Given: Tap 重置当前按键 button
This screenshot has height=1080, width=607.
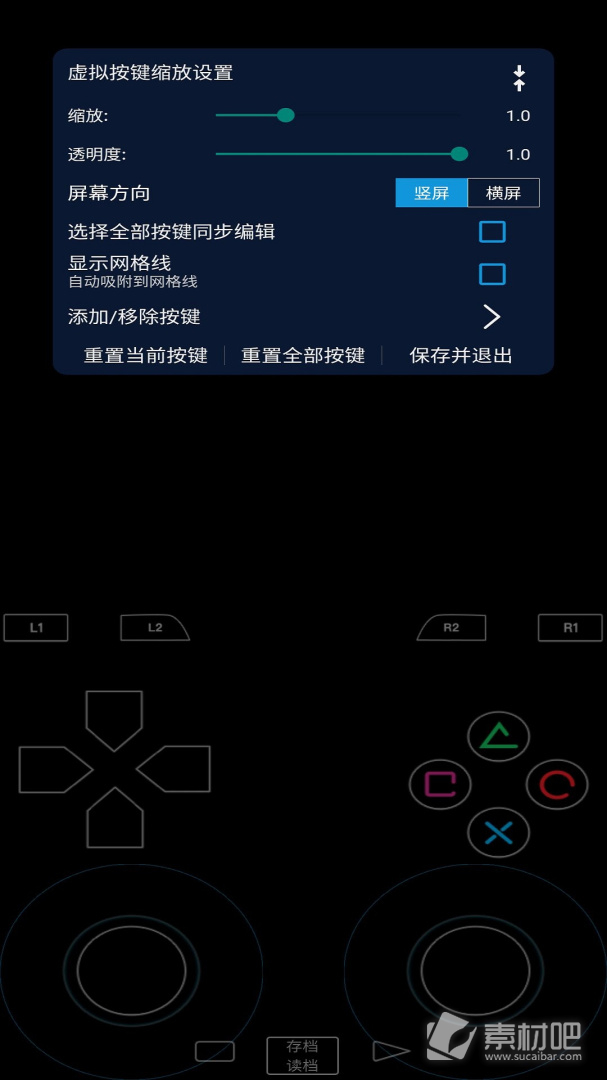Looking at the screenshot, I should pos(146,356).
